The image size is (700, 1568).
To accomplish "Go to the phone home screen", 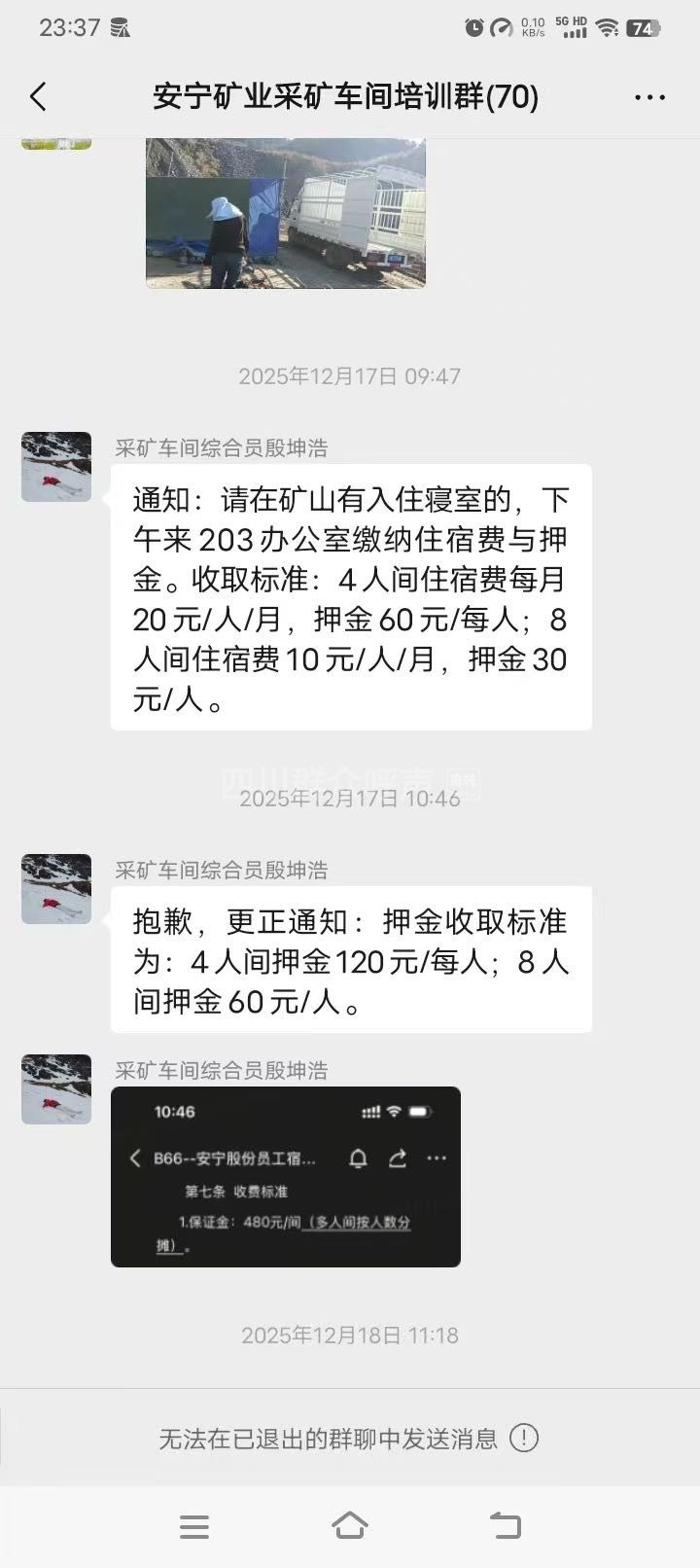I will coord(350,1526).
